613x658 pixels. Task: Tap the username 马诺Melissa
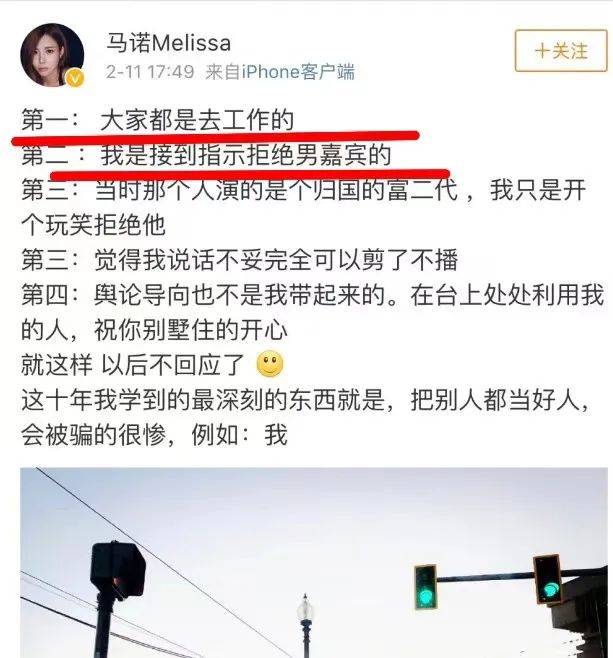click(169, 43)
